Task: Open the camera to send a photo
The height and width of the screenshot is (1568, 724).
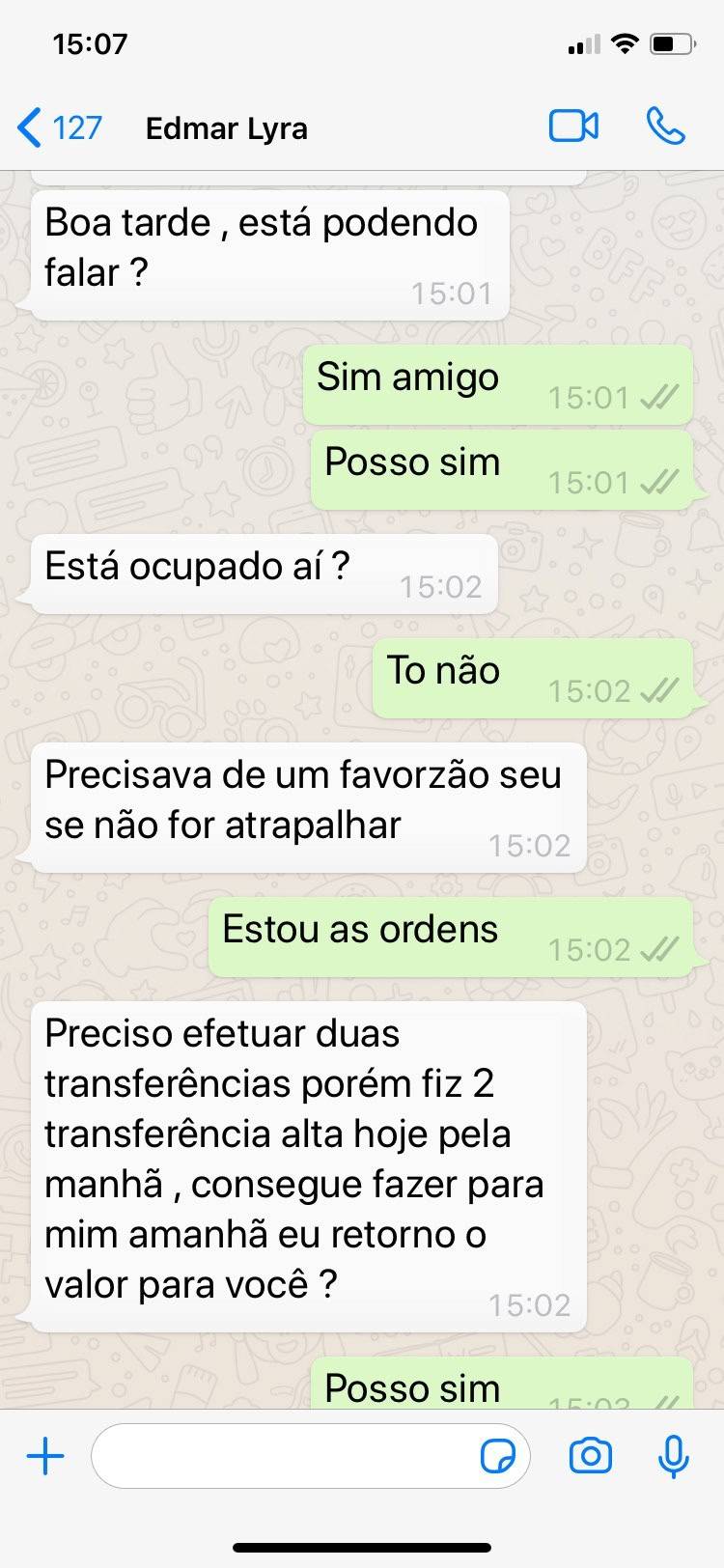Action: [x=591, y=1455]
